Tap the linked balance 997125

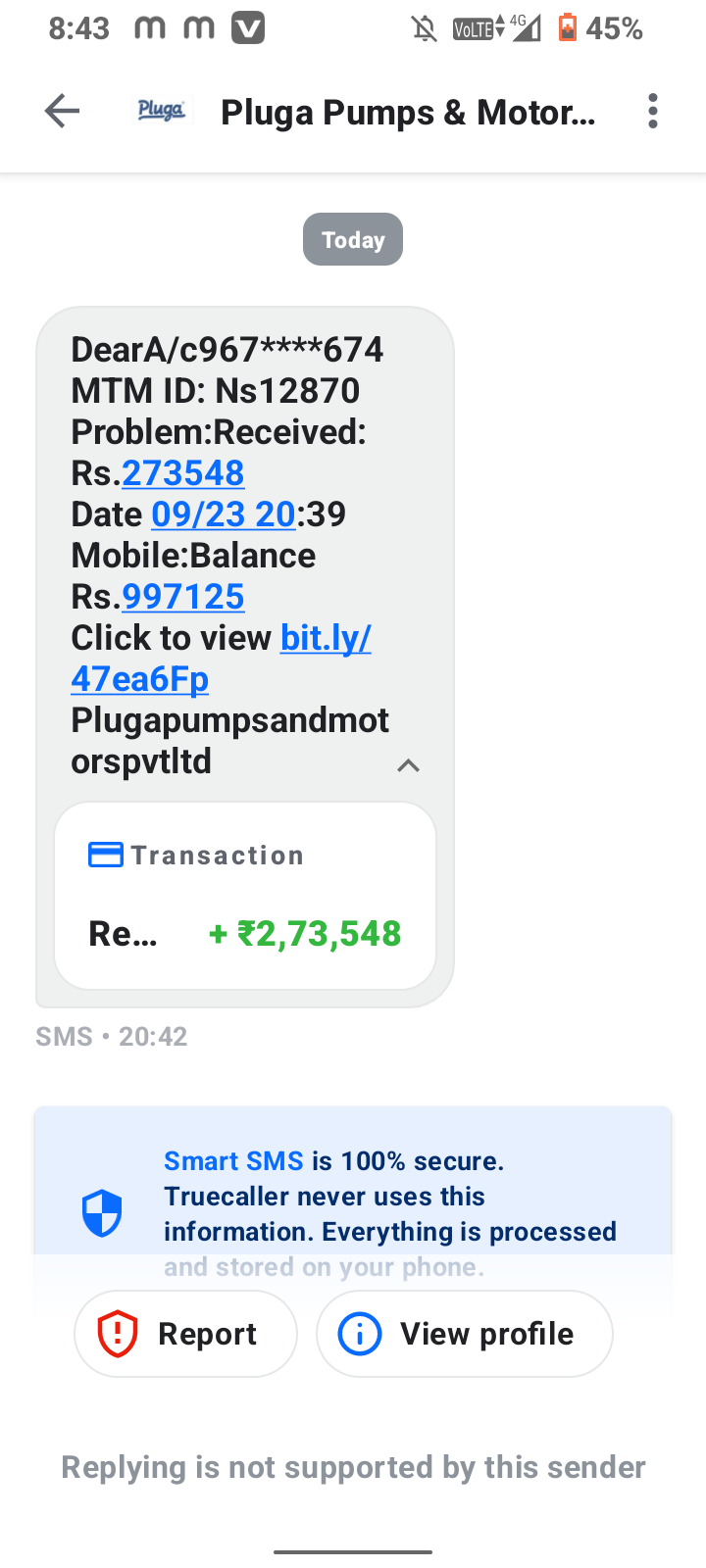pos(183,597)
